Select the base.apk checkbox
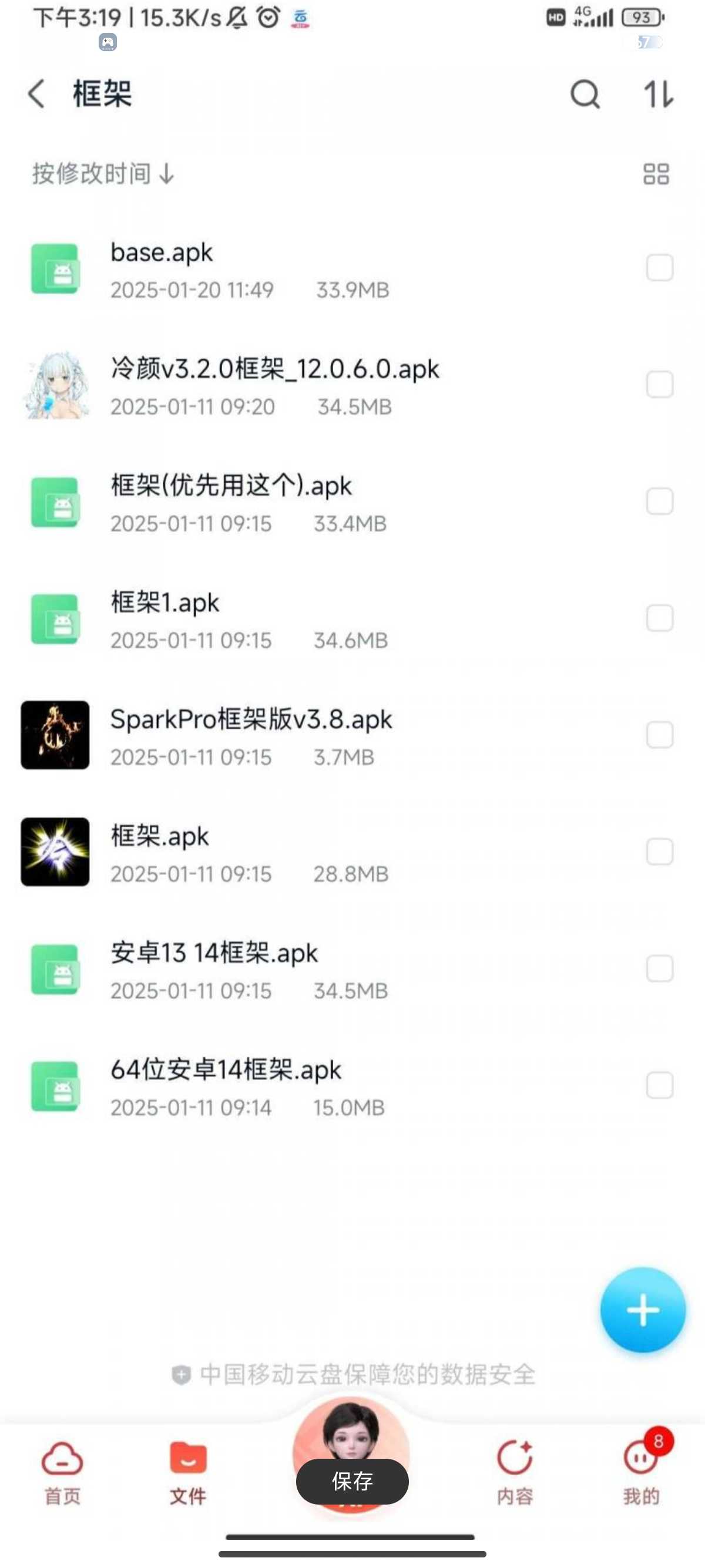The height and width of the screenshot is (1568, 705). 659,268
